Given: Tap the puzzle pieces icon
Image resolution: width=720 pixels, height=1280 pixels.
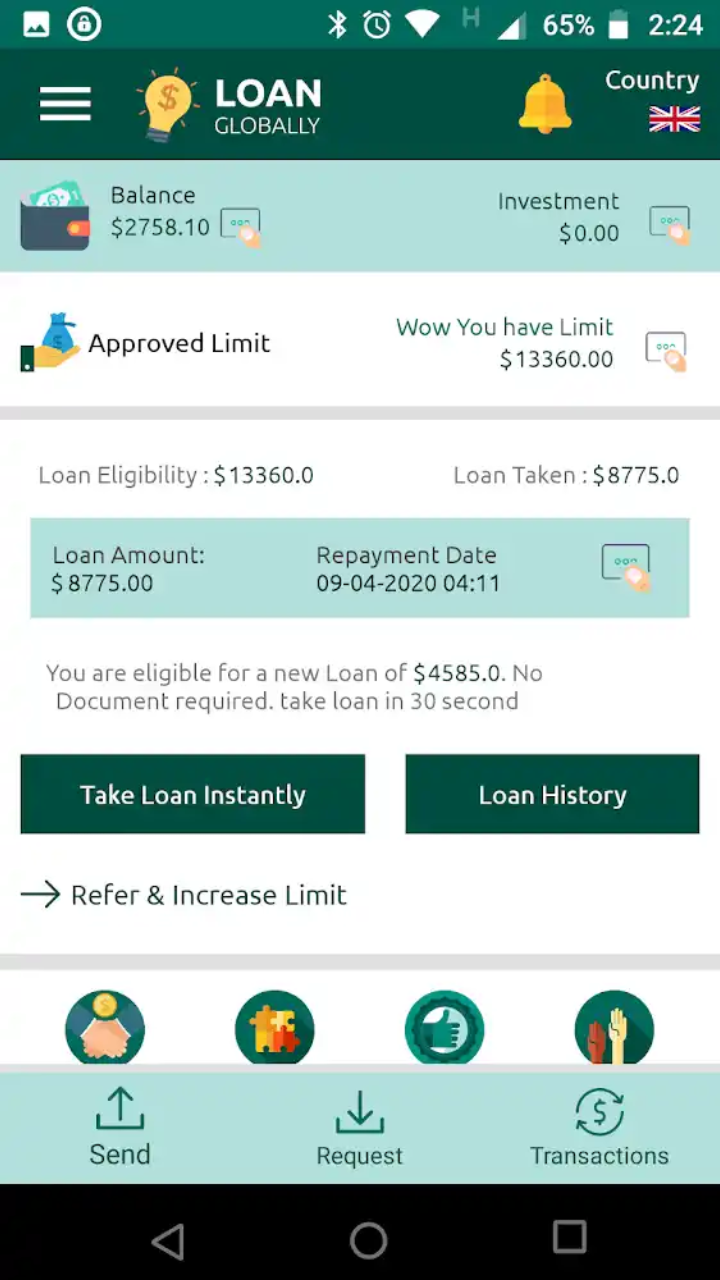Looking at the screenshot, I should (275, 1027).
